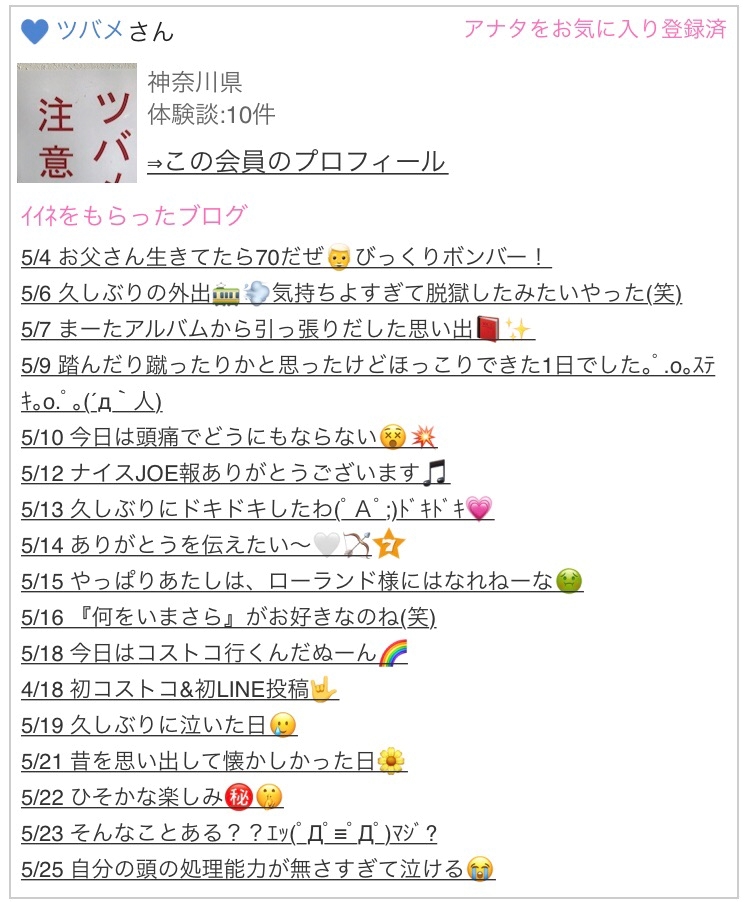749x902 pixels.
Task: Open the 5/21 昔を思い出して blog post
Action: [214, 761]
